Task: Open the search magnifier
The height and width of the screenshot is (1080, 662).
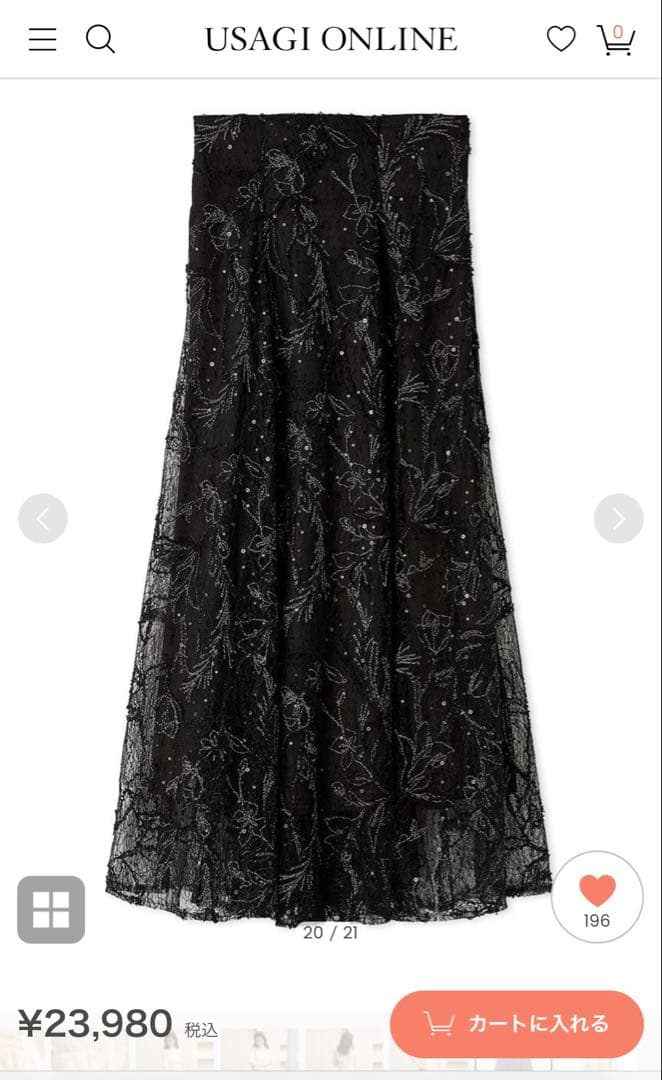Action: (x=100, y=40)
